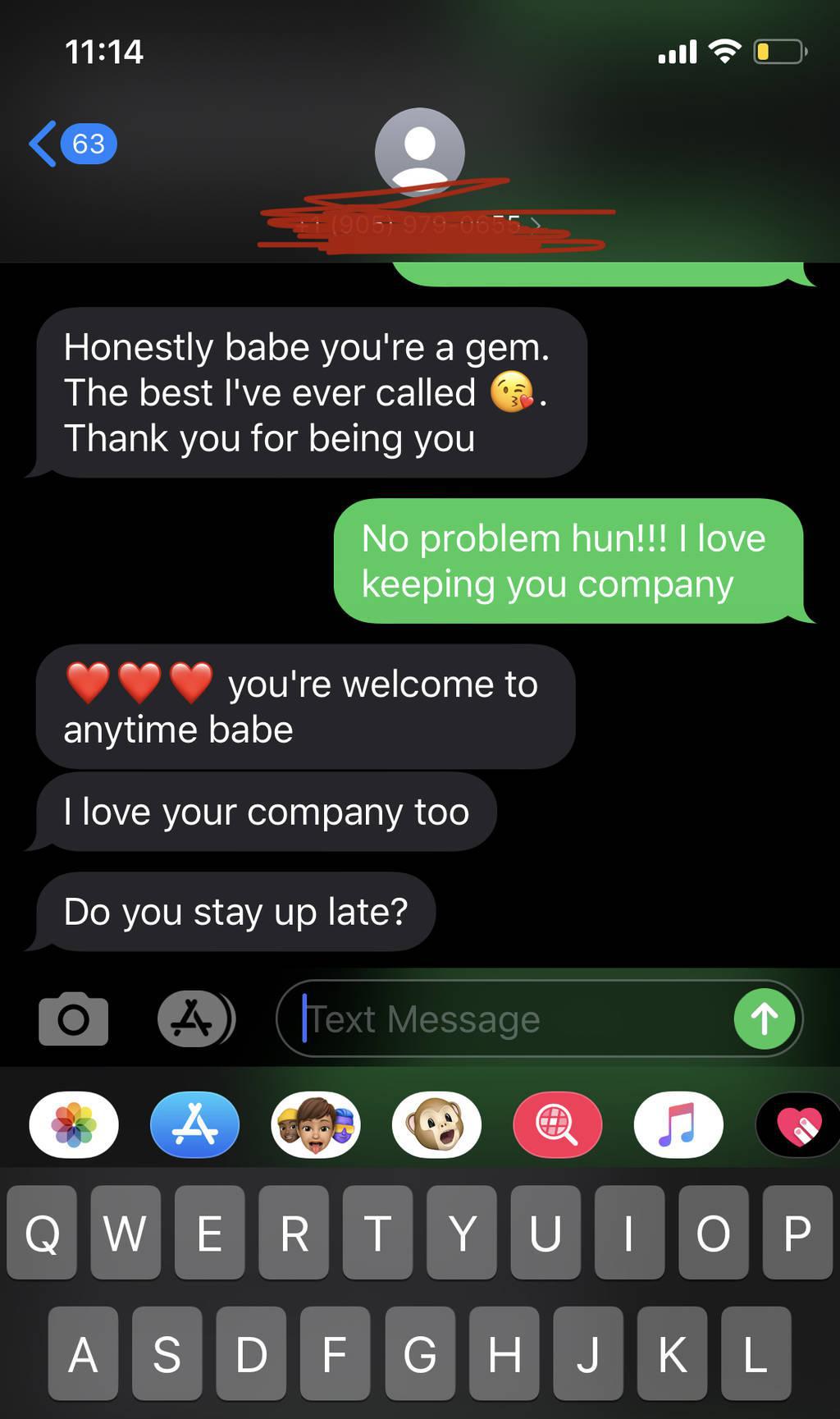This screenshot has width=840, height=1419.
Task: Open the Animoji monkey app
Action: pos(437,1124)
